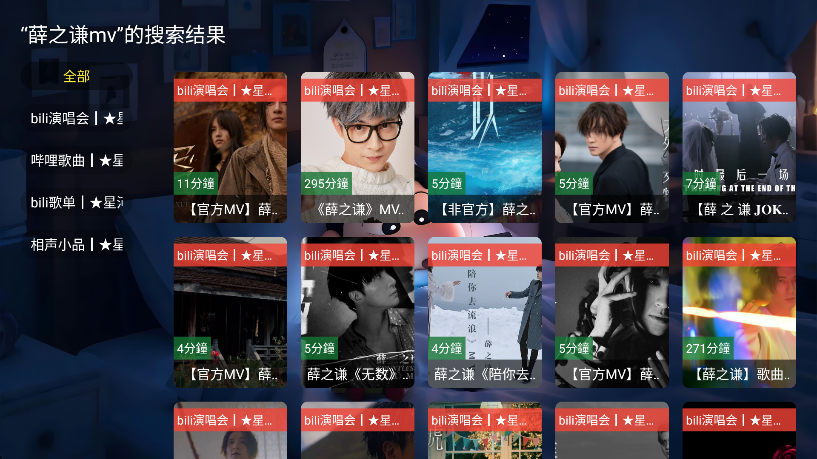817x459 pixels.
Task: Play the 295分鐘 《薛之谦》MV video
Action: (x=357, y=147)
